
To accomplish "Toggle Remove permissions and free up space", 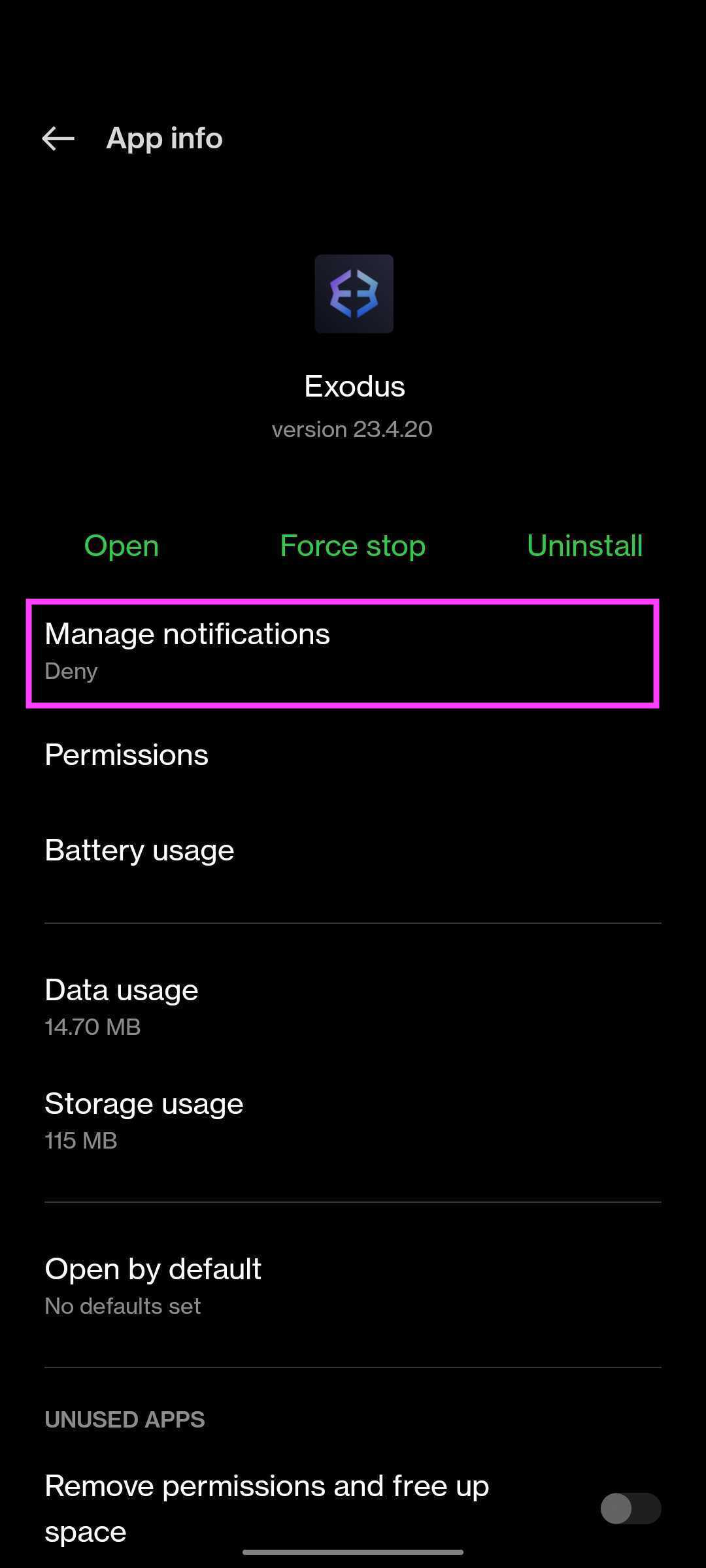I will (x=630, y=1509).
